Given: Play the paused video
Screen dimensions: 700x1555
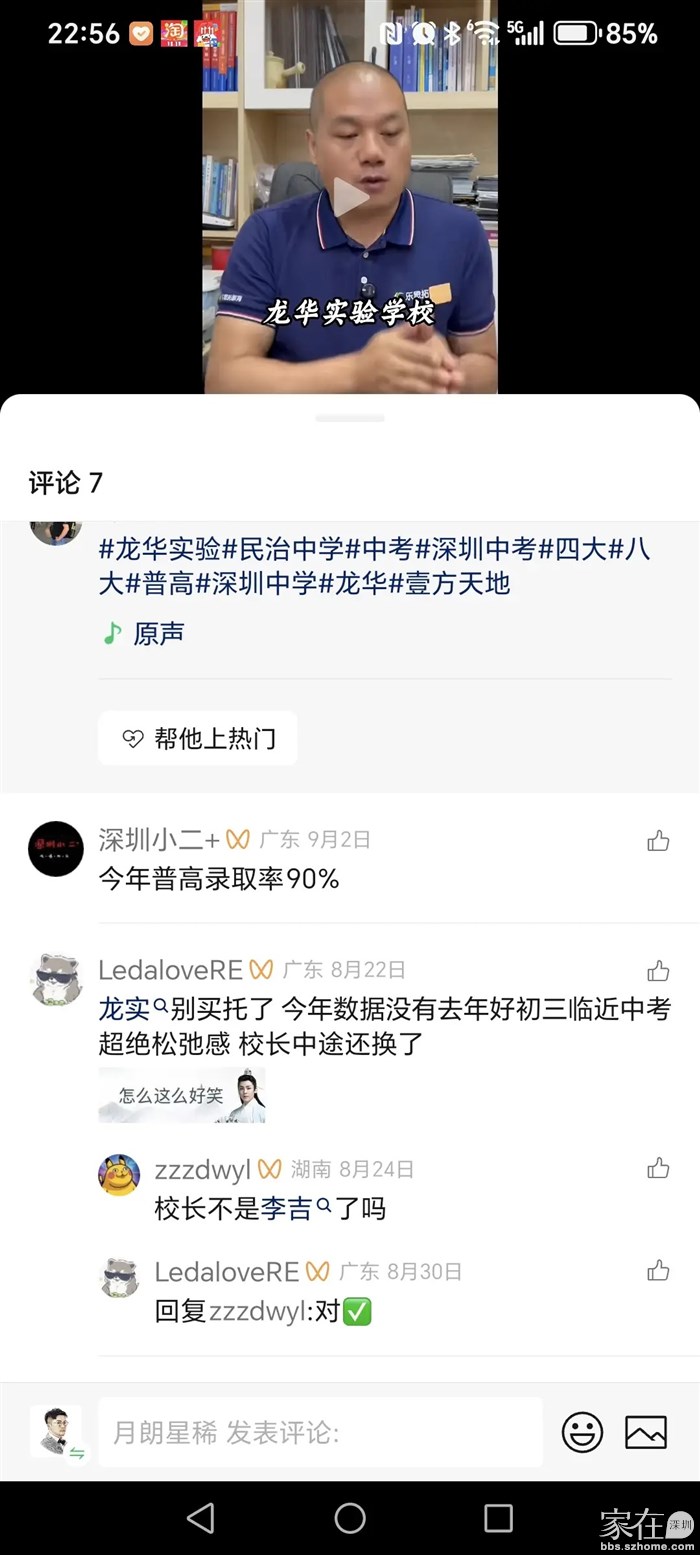Looking at the screenshot, I should pos(350,197).
